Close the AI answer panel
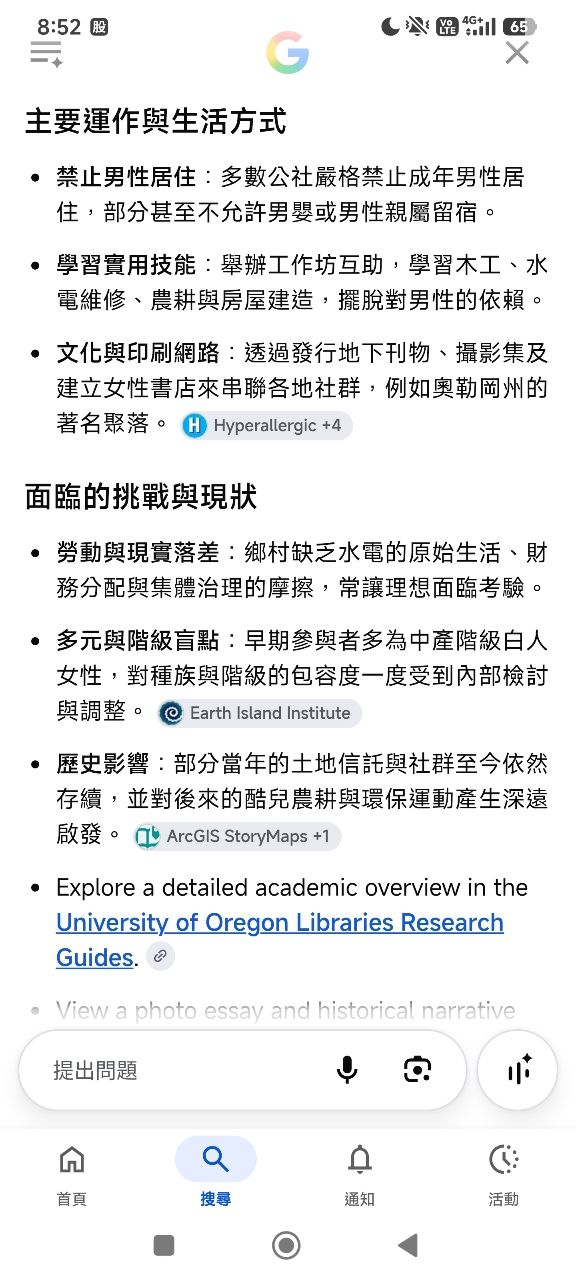576x1280 pixels. 517,52
